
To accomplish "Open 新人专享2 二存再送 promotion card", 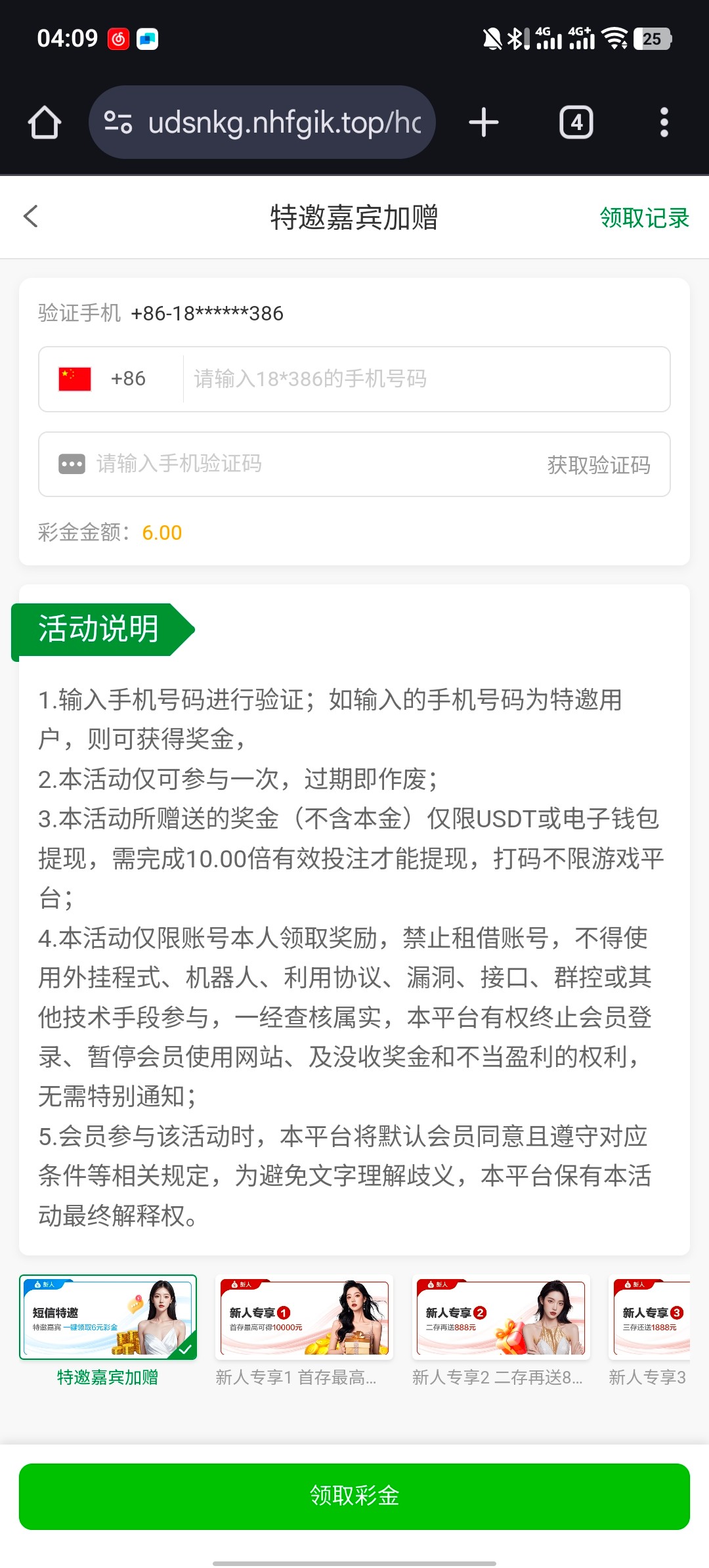I will 501,1317.
